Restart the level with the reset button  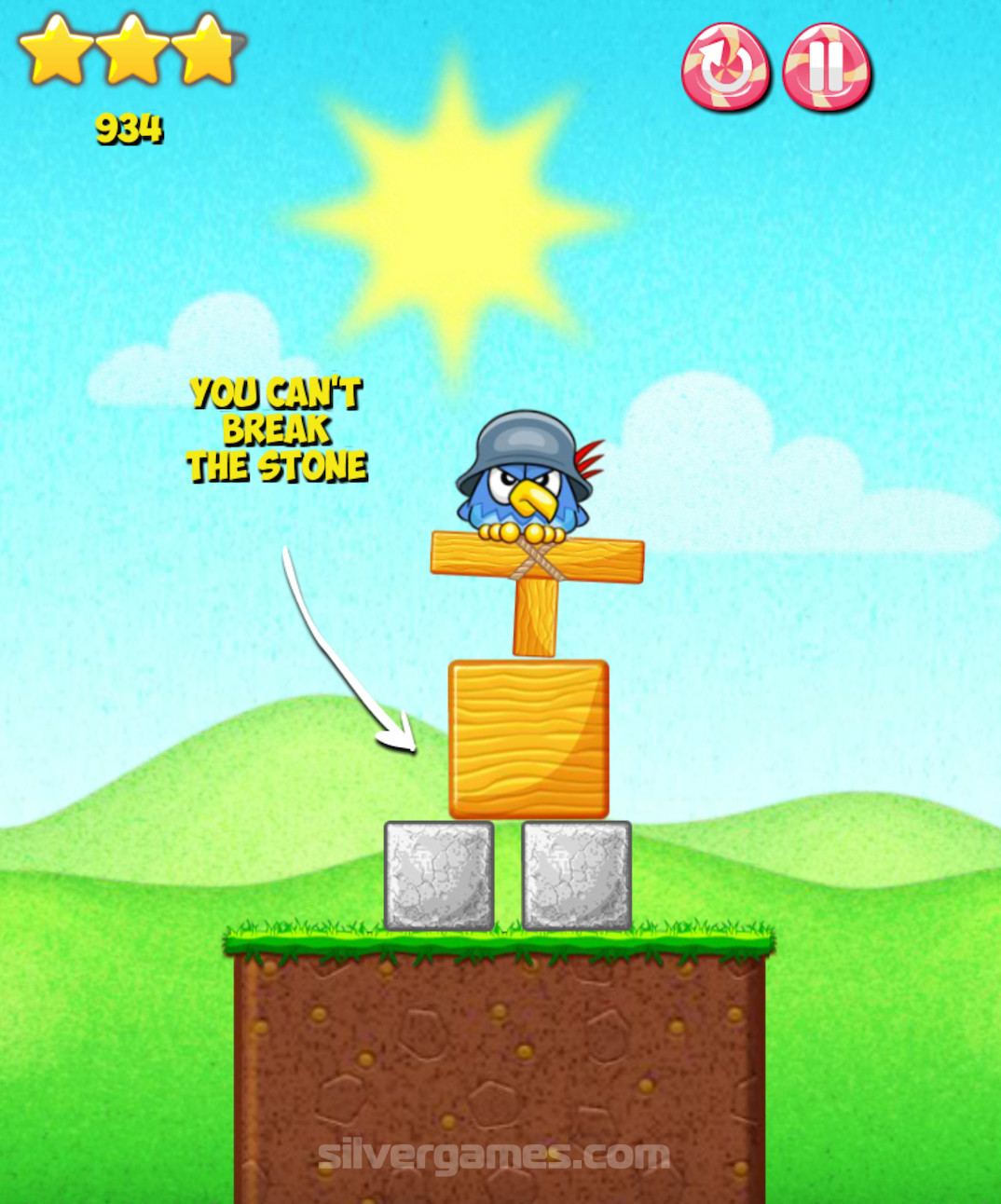coord(725,67)
